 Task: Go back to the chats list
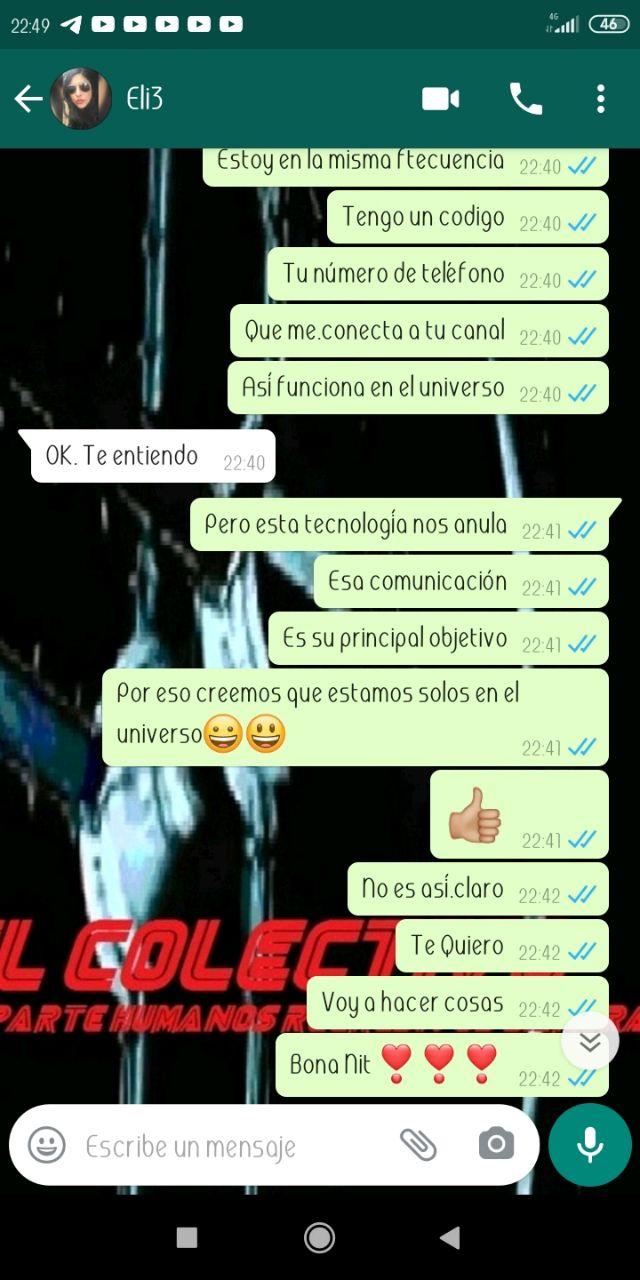pyautogui.click(x=28, y=98)
